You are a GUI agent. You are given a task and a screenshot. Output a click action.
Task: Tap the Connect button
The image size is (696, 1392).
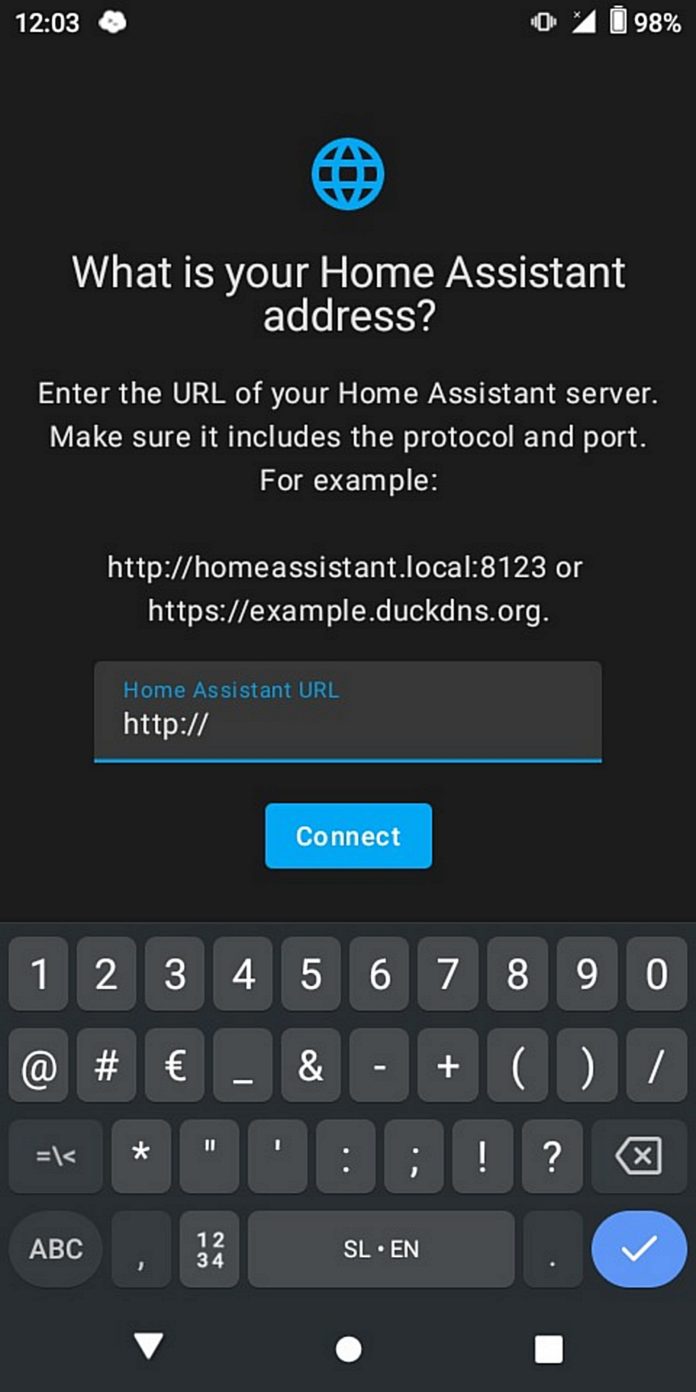pos(348,836)
